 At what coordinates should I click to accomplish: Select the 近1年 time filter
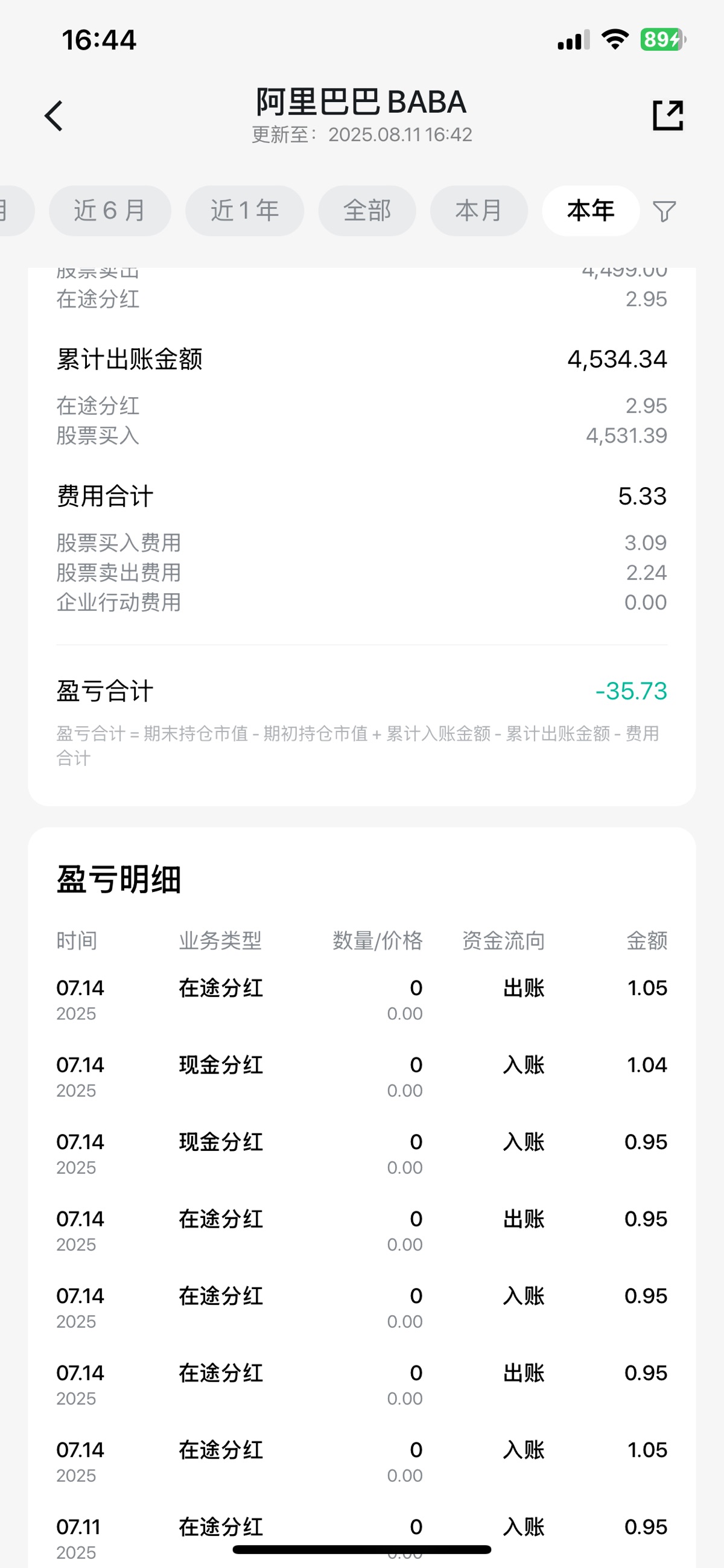pyautogui.click(x=244, y=211)
